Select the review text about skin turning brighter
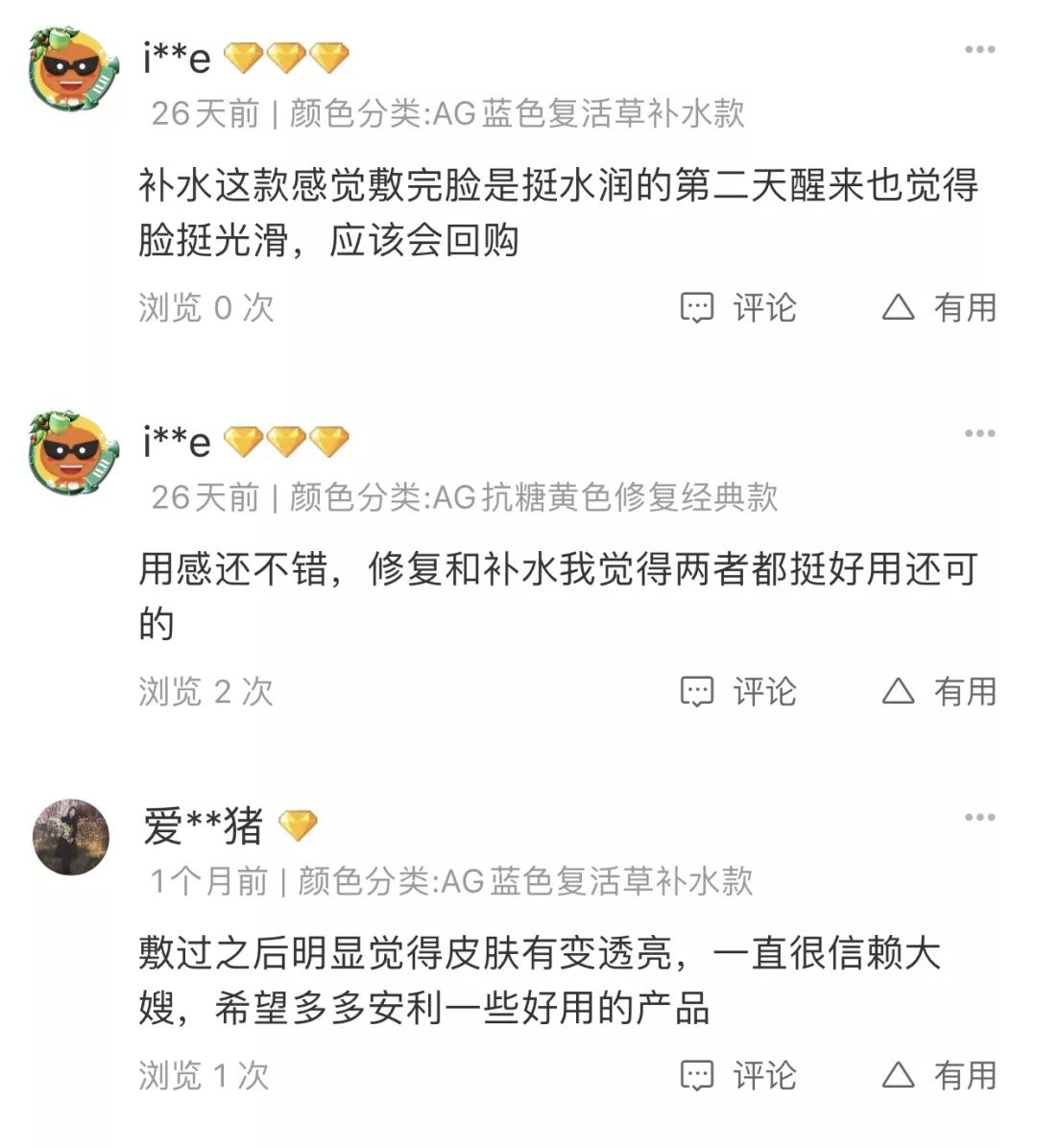The height and width of the screenshot is (1148, 1037). click(x=528, y=978)
